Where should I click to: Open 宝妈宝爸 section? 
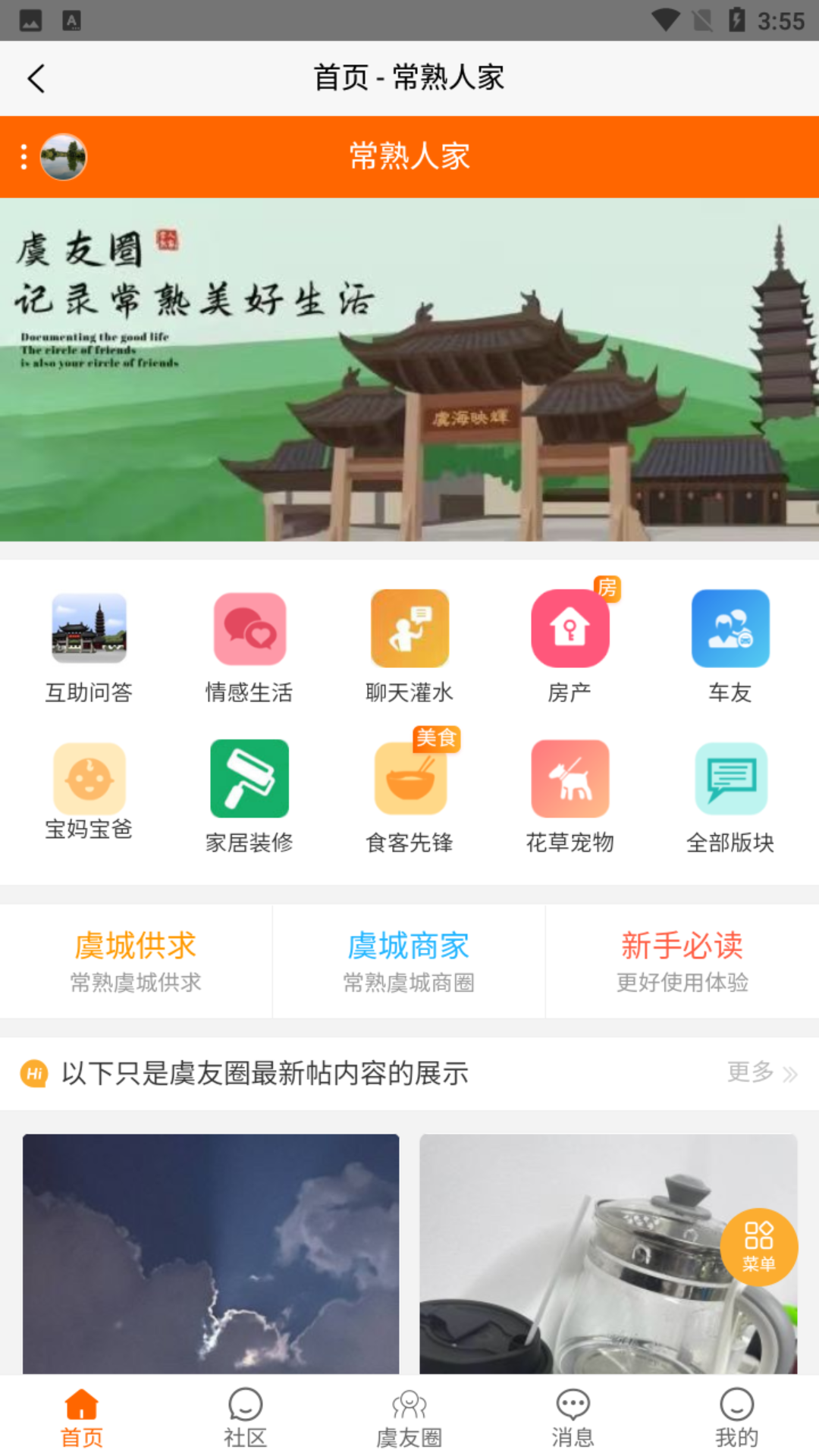click(x=89, y=792)
